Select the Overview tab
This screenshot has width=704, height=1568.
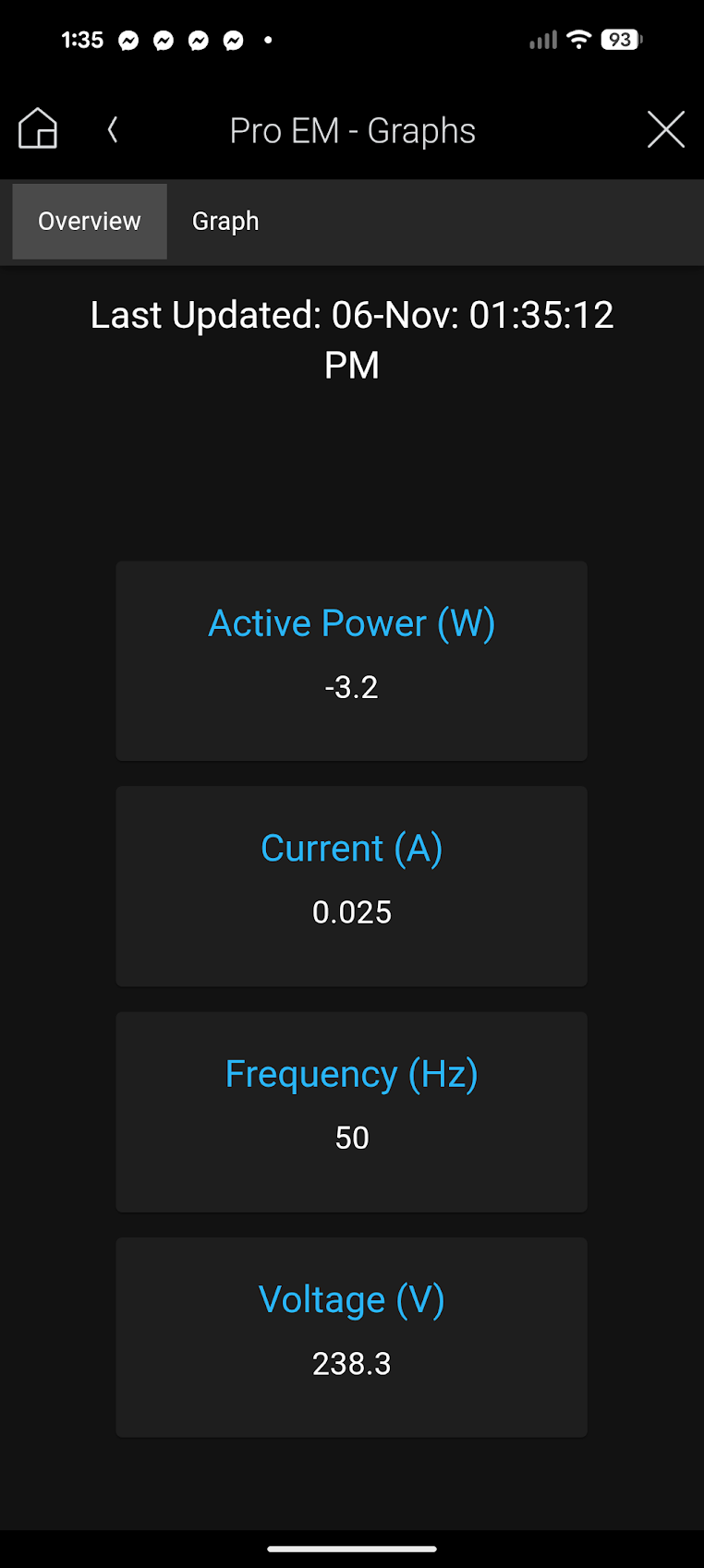pos(90,222)
